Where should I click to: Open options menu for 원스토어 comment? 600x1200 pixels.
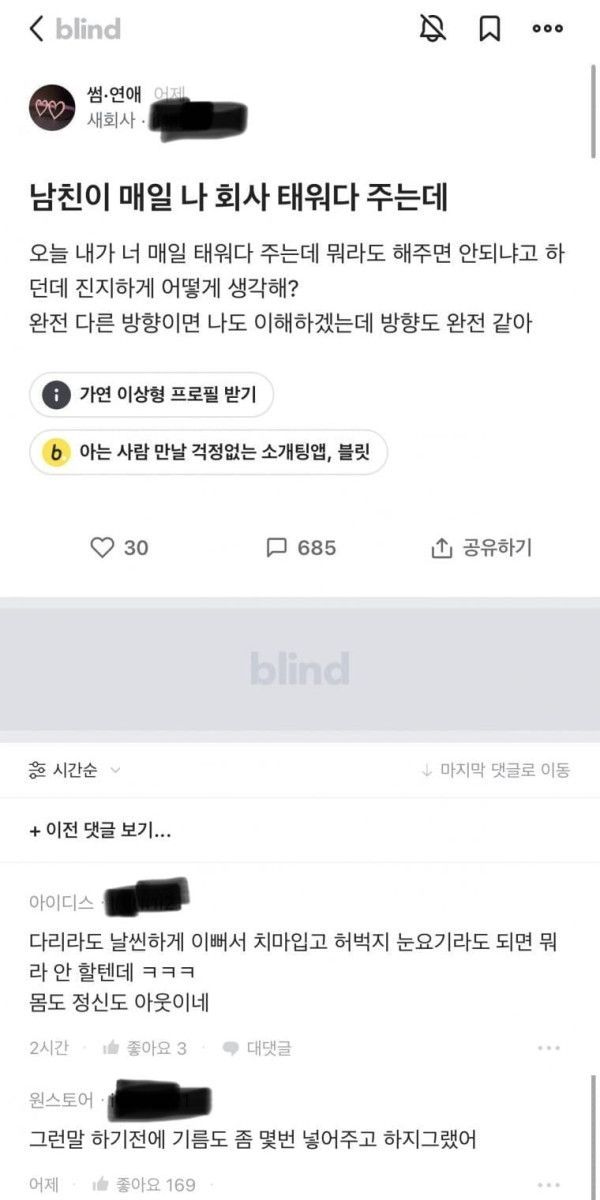549,1185
